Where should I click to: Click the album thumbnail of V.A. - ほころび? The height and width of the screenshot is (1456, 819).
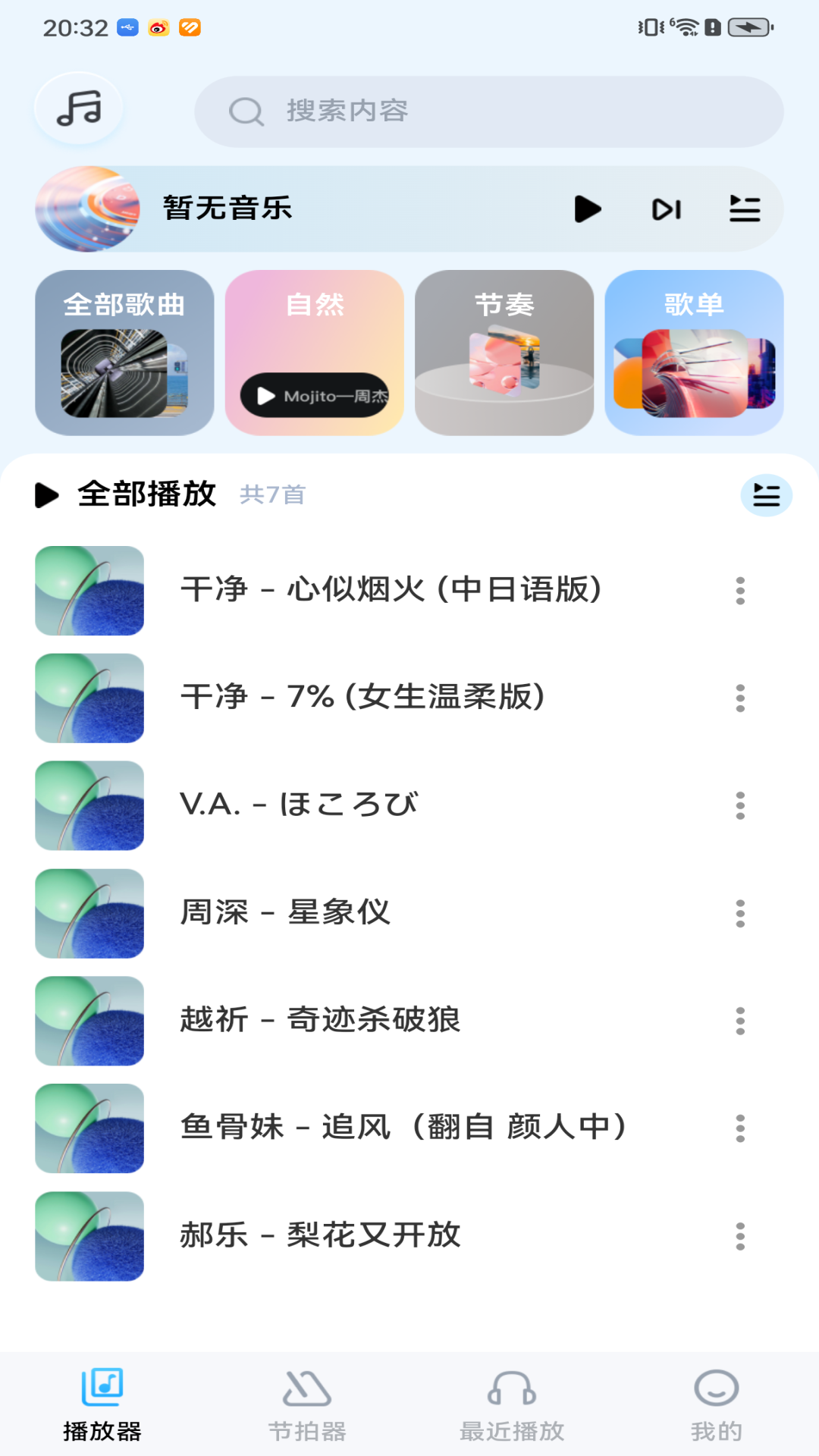click(x=89, y=806)
